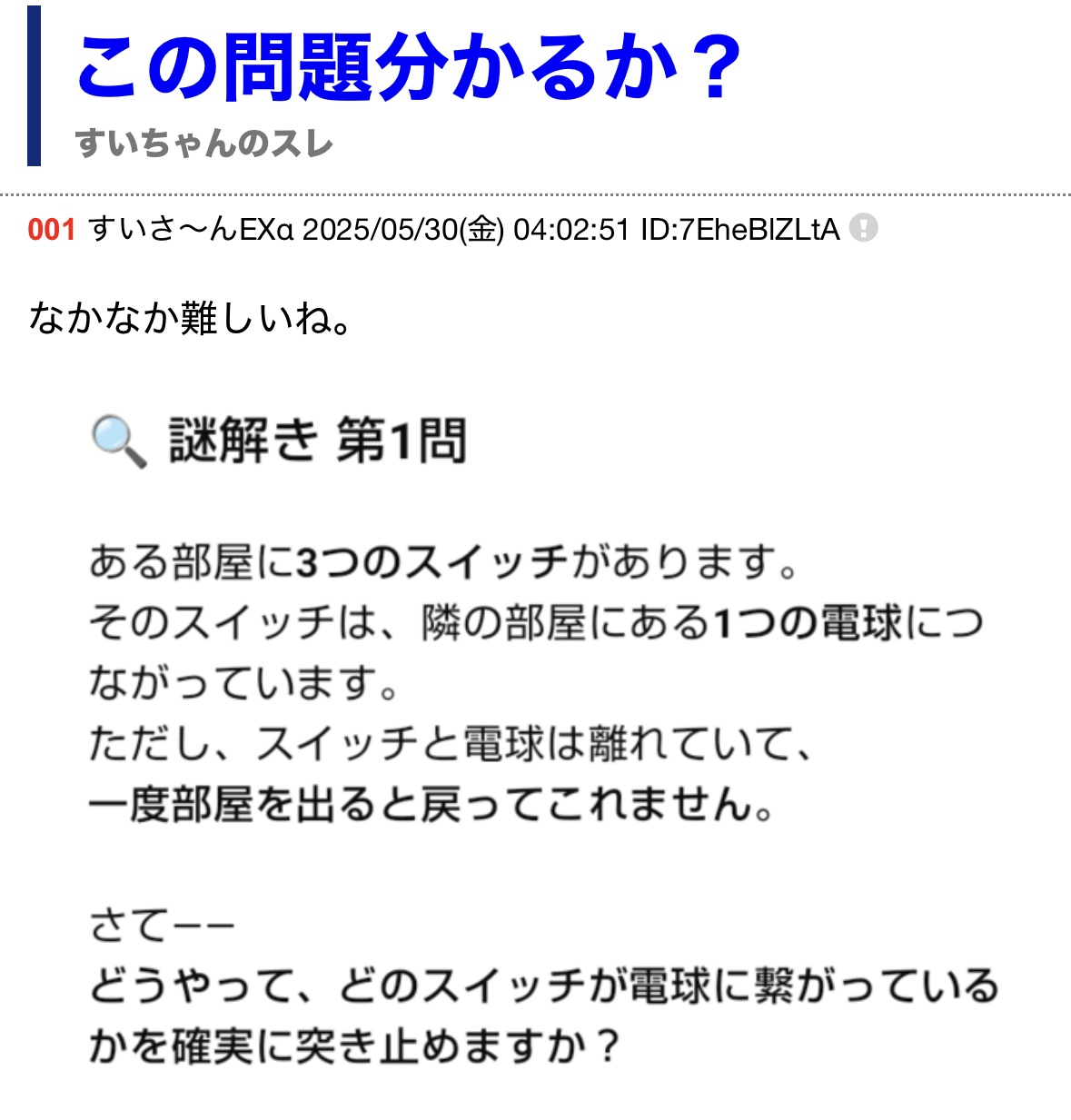Tap the 001 post number link

[51, 230]
